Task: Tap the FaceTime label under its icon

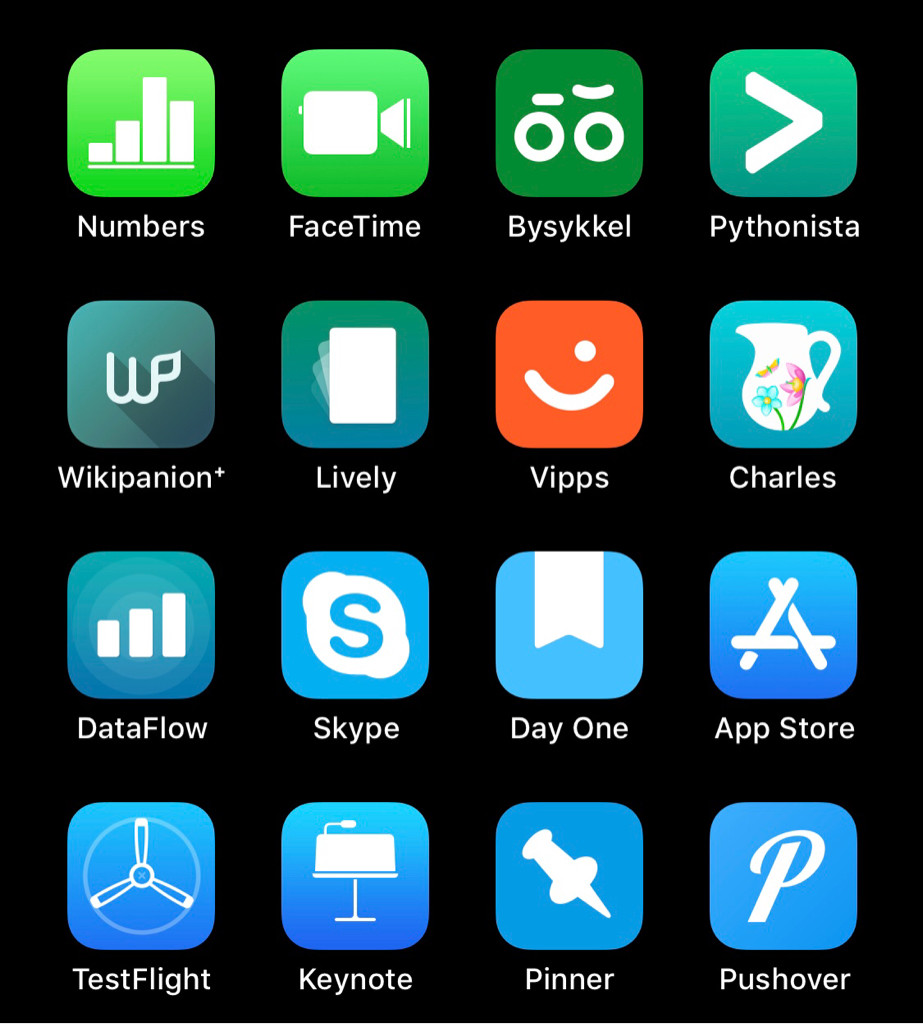Action: pos(355,226)
